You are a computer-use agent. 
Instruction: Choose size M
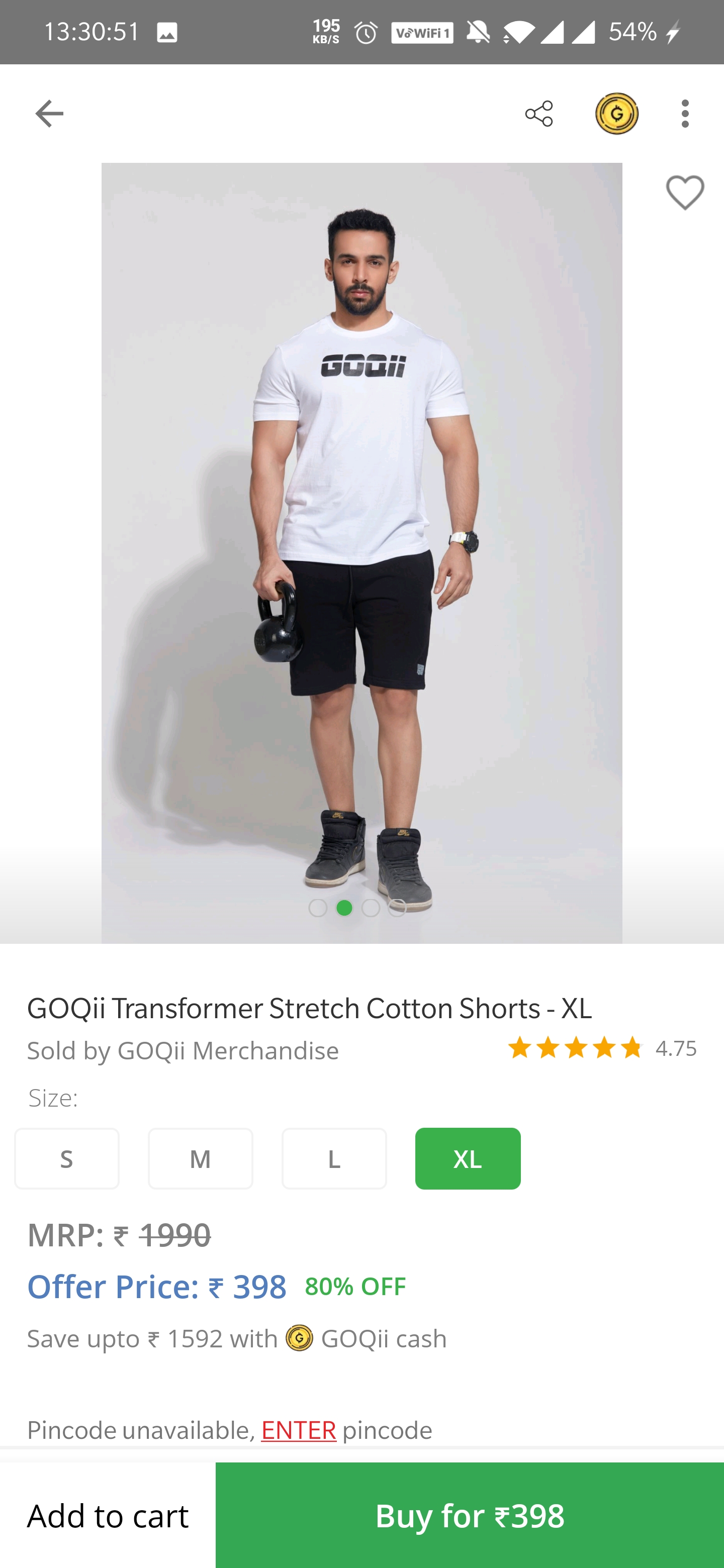click(200, 1158)
